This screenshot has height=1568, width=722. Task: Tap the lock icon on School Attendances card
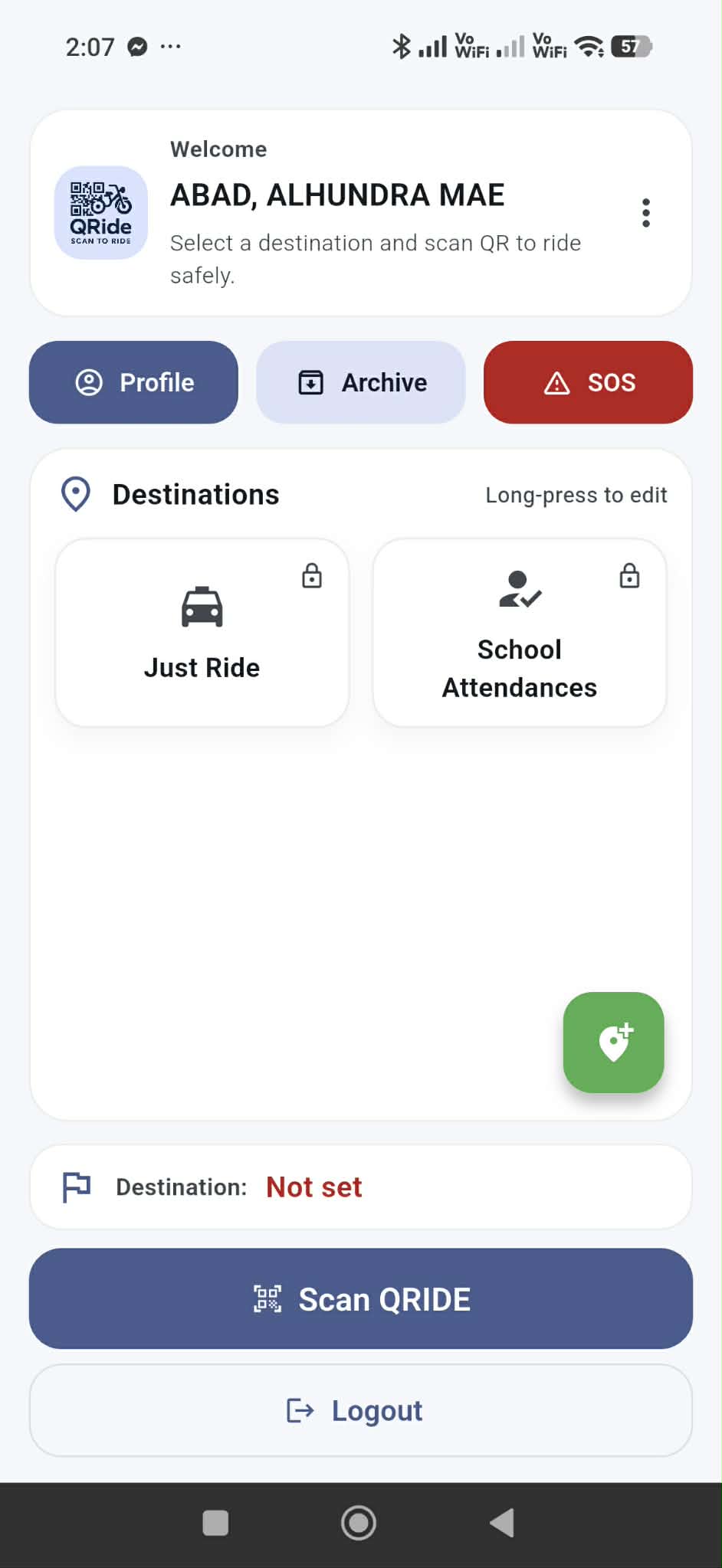coord(628,576)
